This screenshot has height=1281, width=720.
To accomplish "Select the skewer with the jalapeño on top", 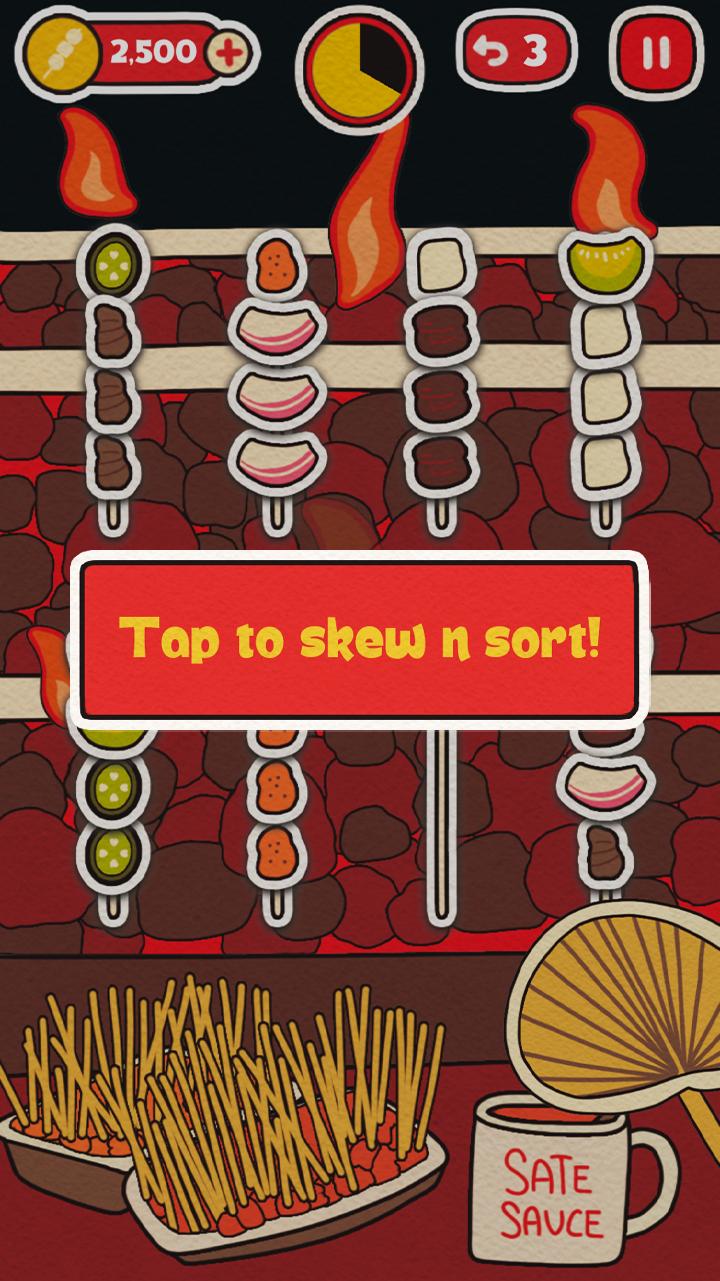I will tap(112, 370).
